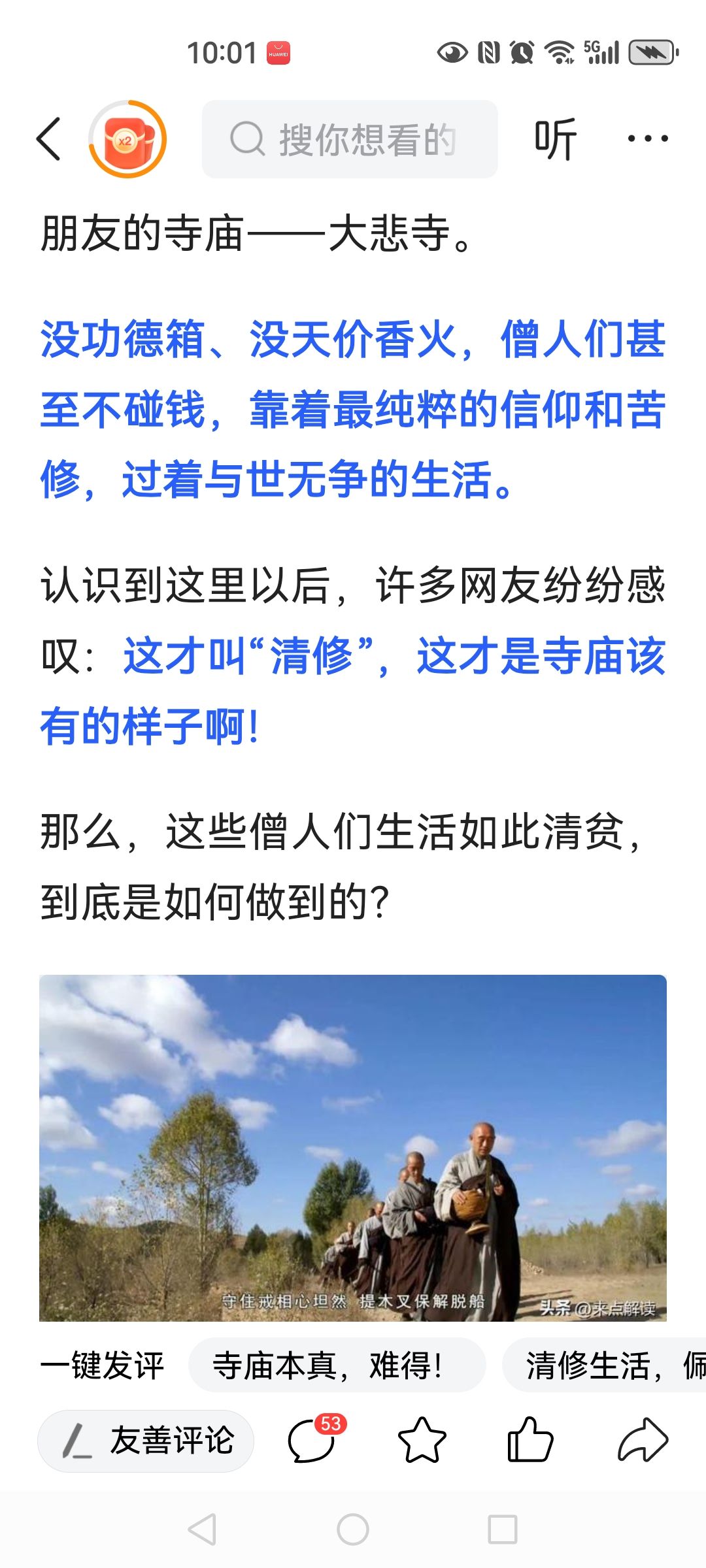This screenshot has width=706, height=1568.
Task: Share this article via arrow icon
Action: coord(642,1440)
